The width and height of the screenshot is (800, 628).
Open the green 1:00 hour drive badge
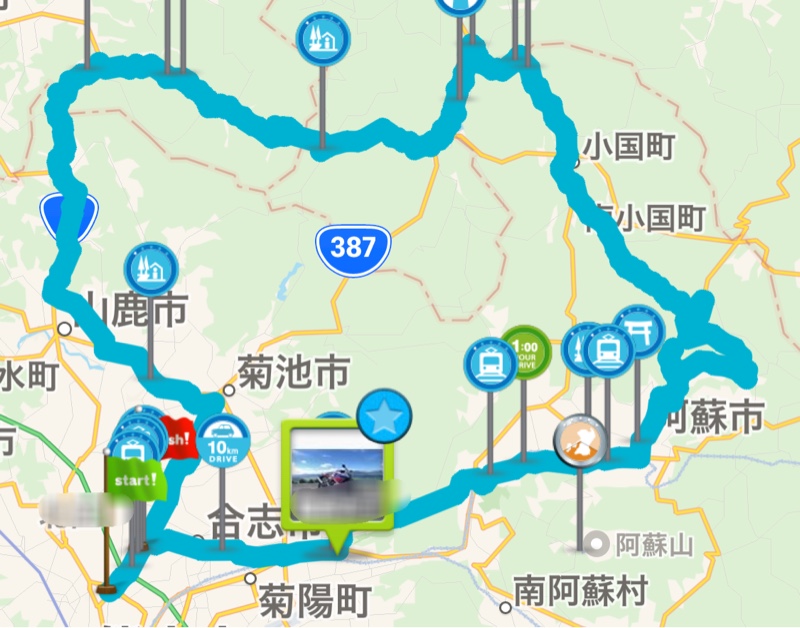tap(522, 352)
